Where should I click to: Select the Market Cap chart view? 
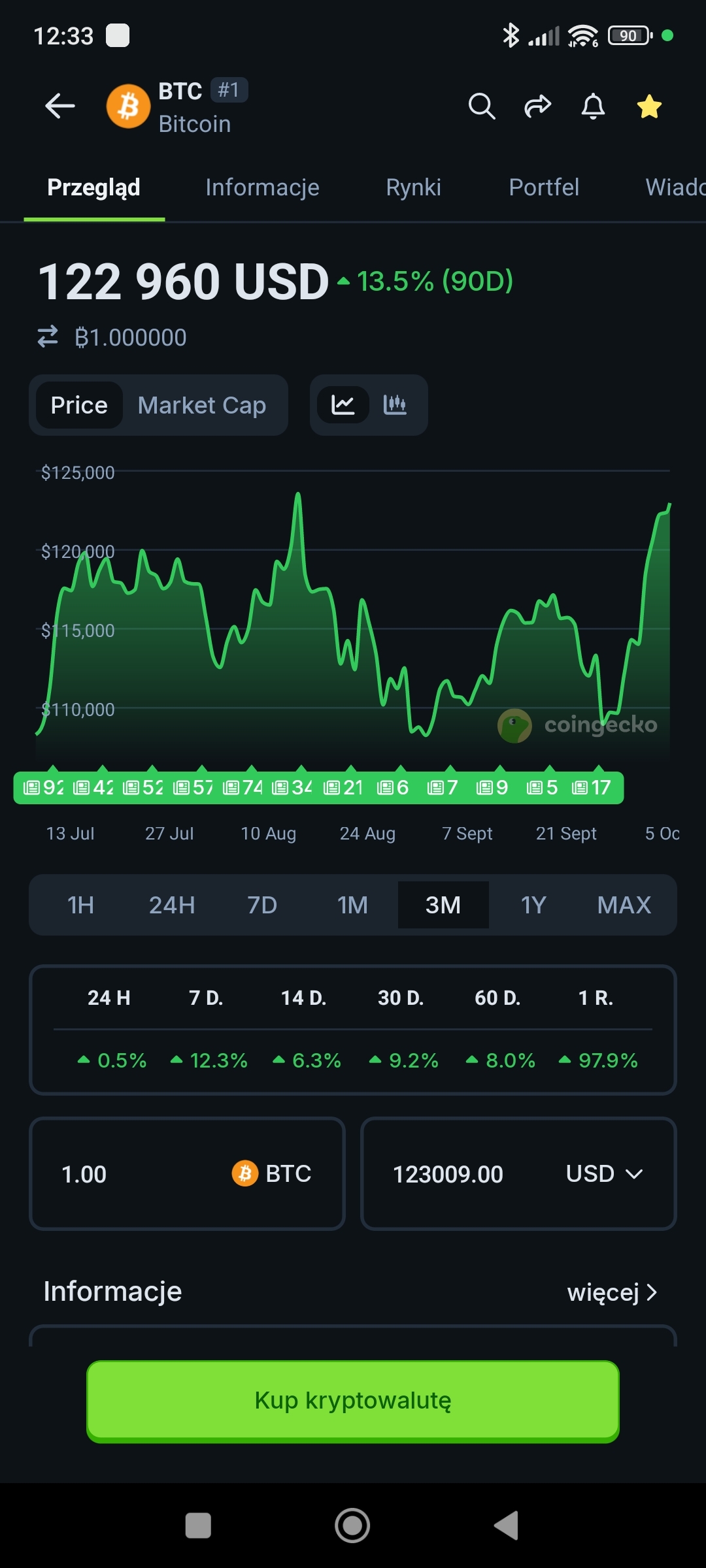pos(202,405)
